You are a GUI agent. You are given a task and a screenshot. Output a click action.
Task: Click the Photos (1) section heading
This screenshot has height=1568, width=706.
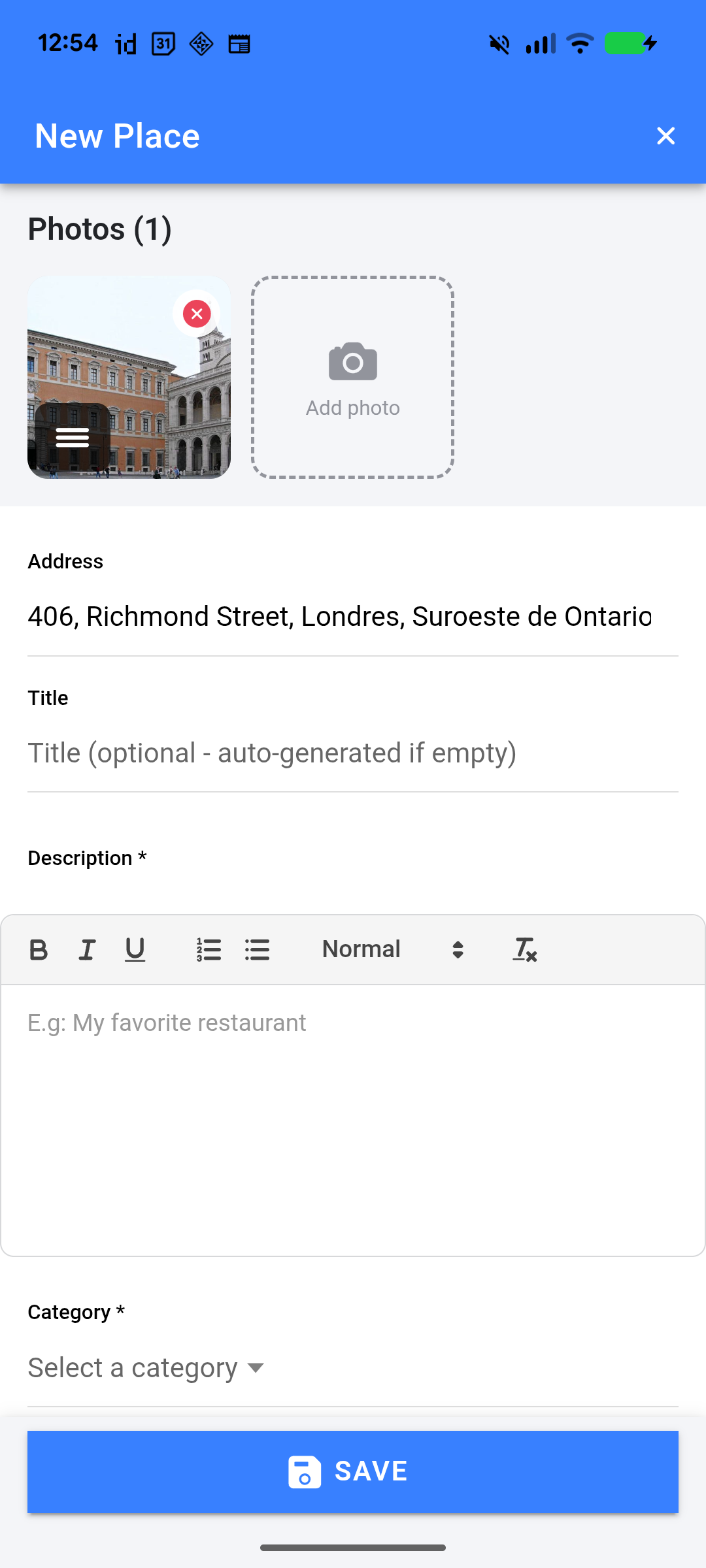[99, 229]
